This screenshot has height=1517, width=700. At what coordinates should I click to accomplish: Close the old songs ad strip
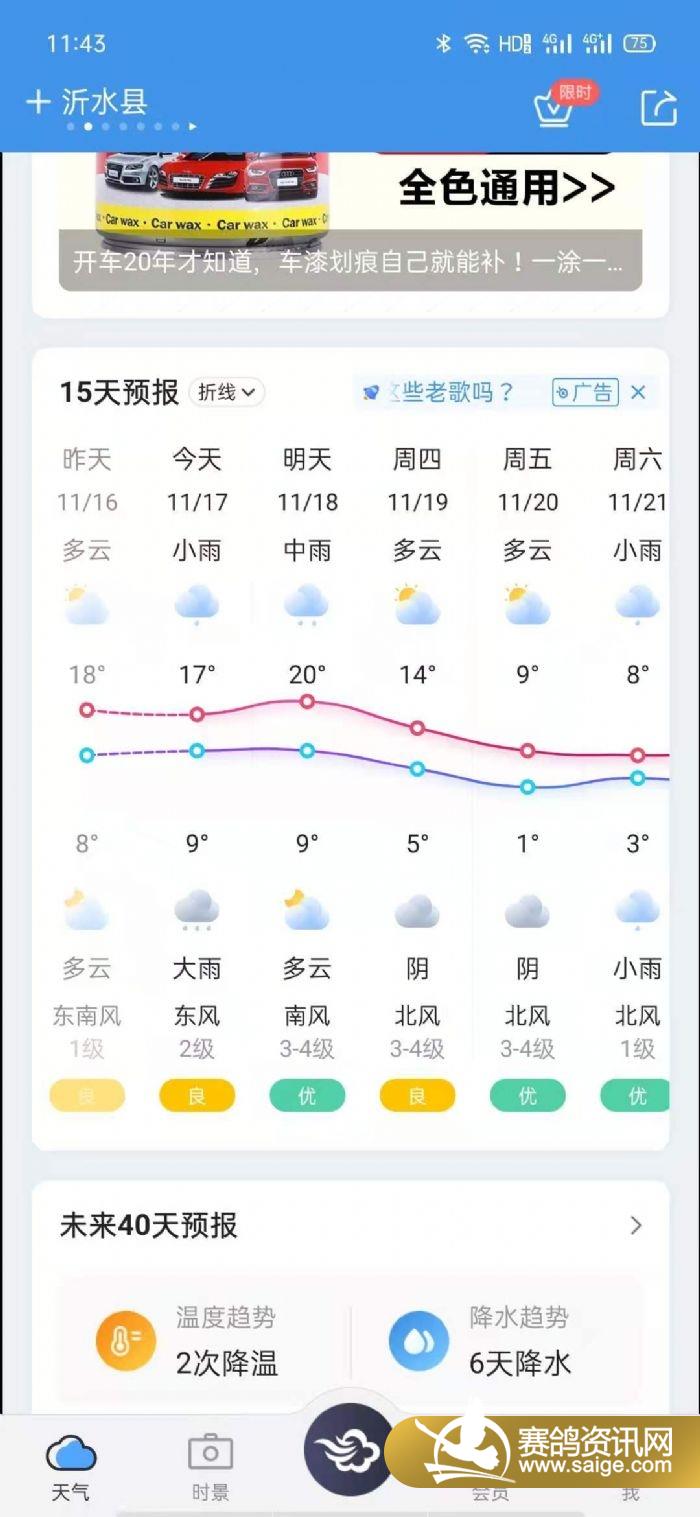639,393
